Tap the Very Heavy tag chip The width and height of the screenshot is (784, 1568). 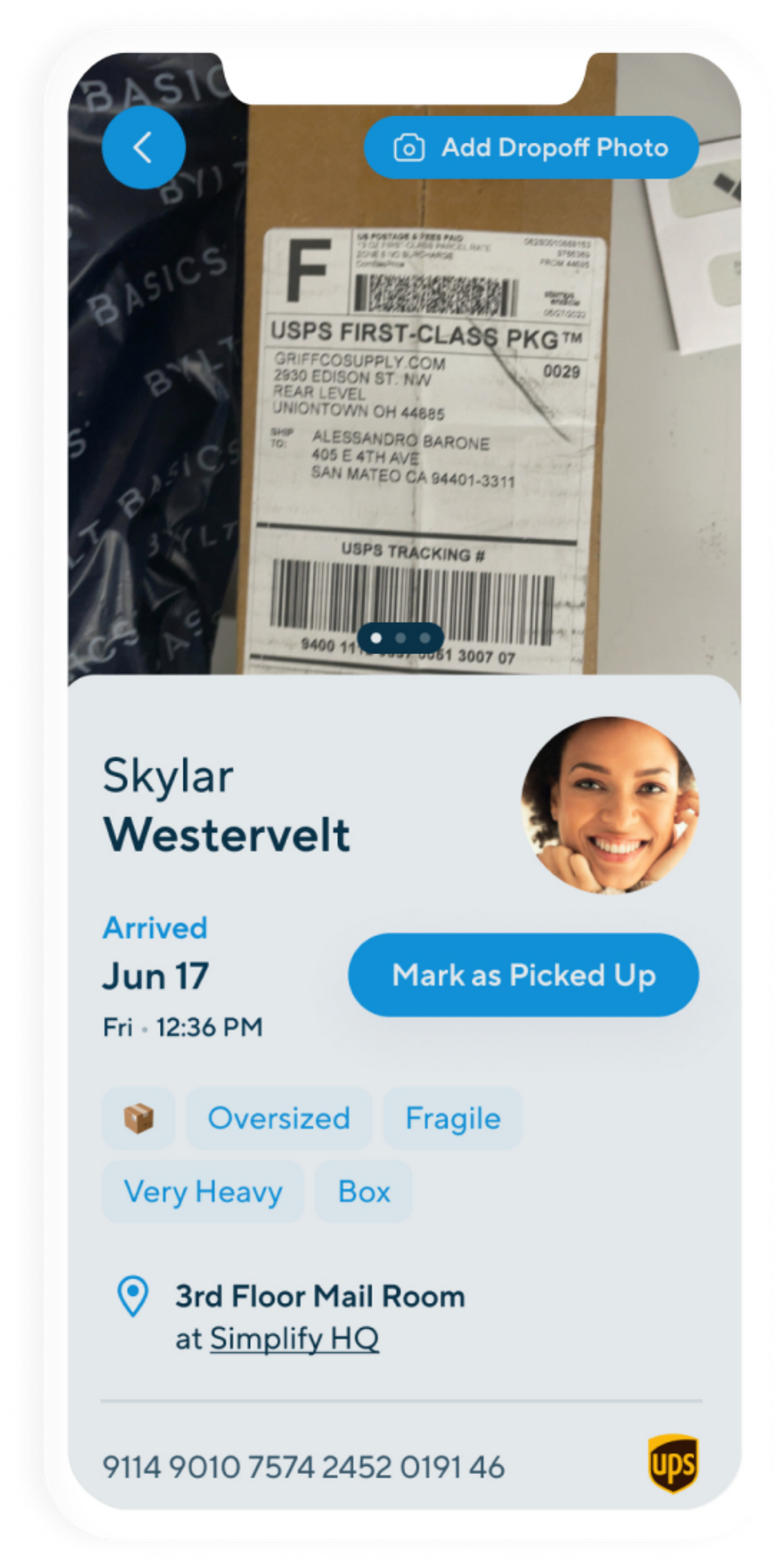pos(203,1192)
